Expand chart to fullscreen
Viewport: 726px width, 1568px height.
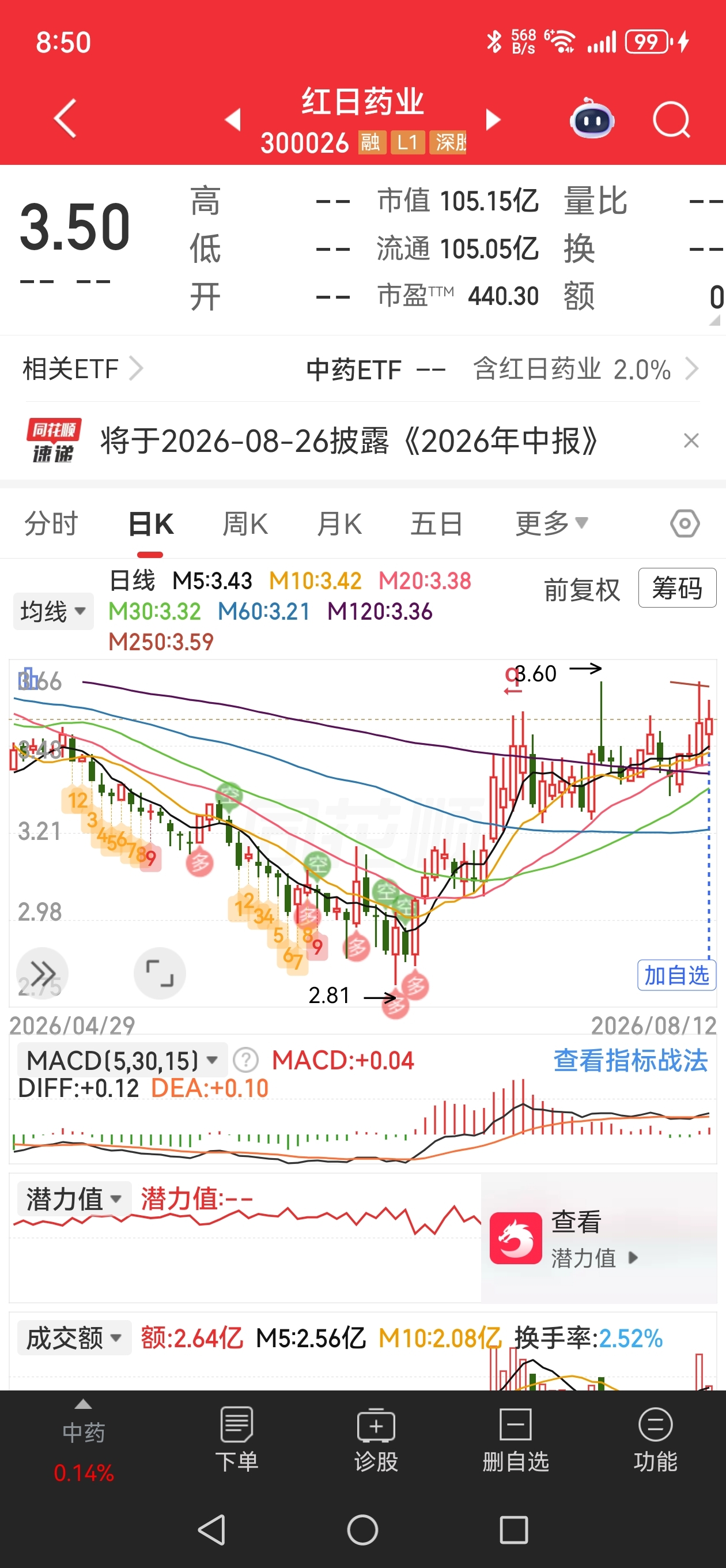(160, 973)
